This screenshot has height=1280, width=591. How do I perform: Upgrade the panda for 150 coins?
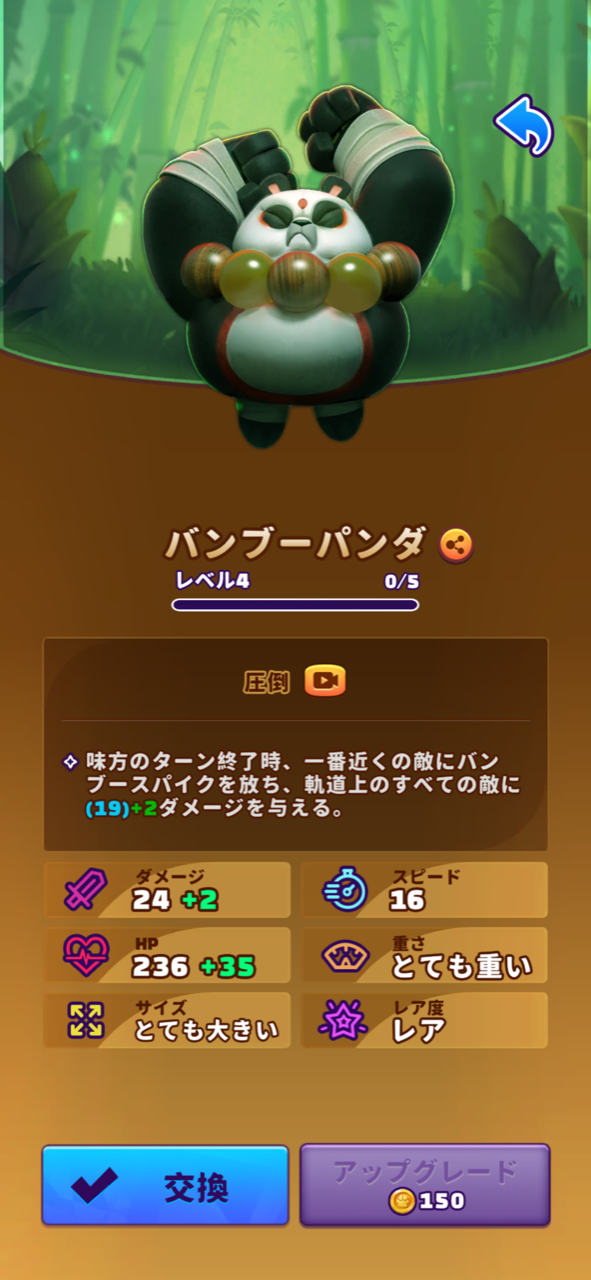tap(425, 1185)
